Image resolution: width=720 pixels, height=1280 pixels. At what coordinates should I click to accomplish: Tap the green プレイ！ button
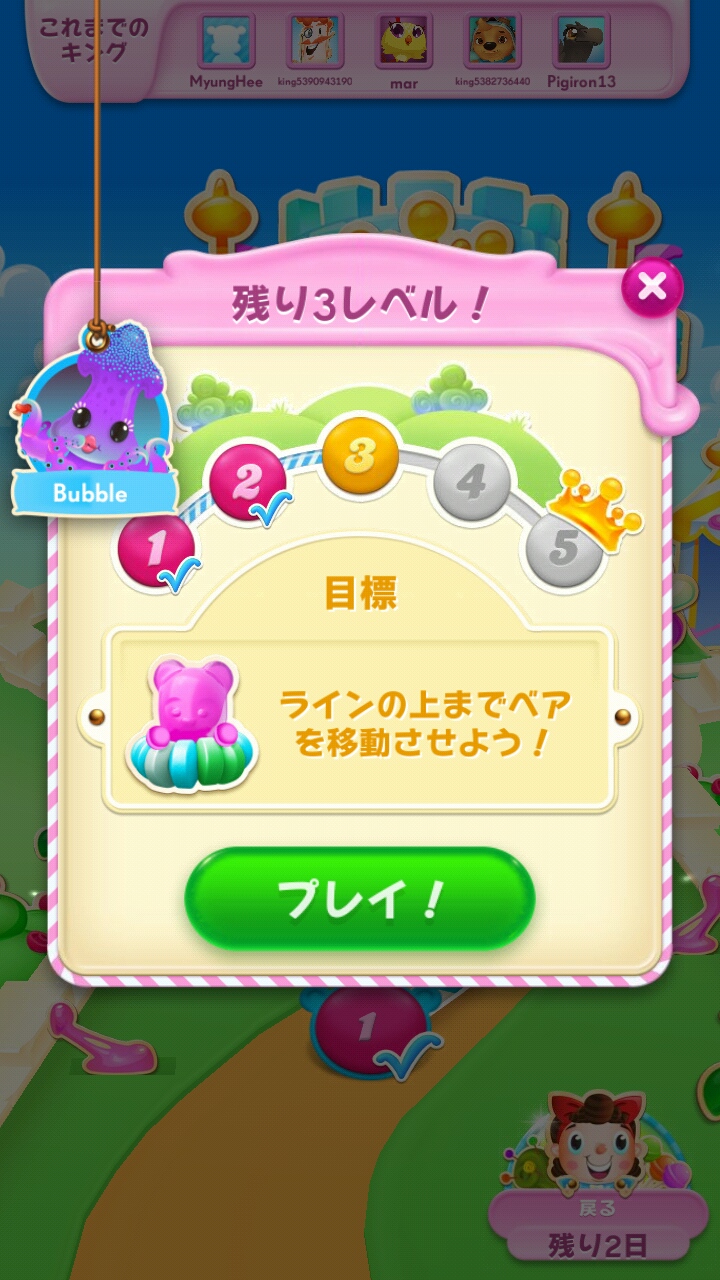(x=360, y=900)
